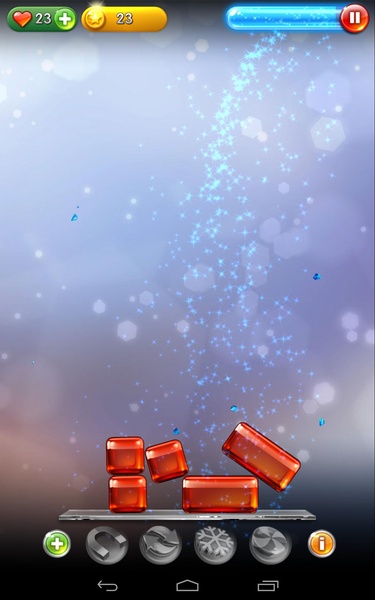The width and height of the screenshot is (375, 600).
Task: Open the orange info button
Action: click(x=321, y=543)
